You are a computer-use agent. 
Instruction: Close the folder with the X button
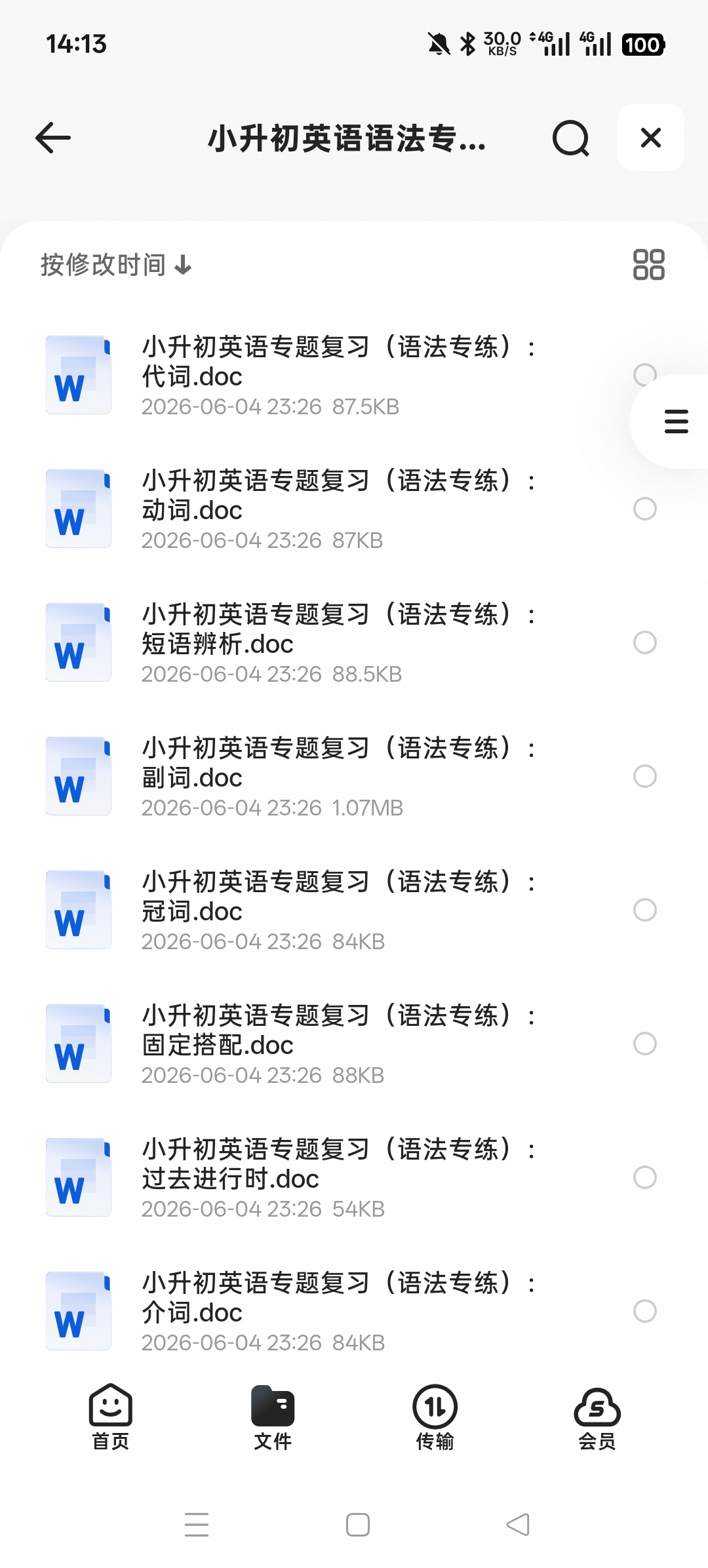pyautogui.click(x=651, y=138)
